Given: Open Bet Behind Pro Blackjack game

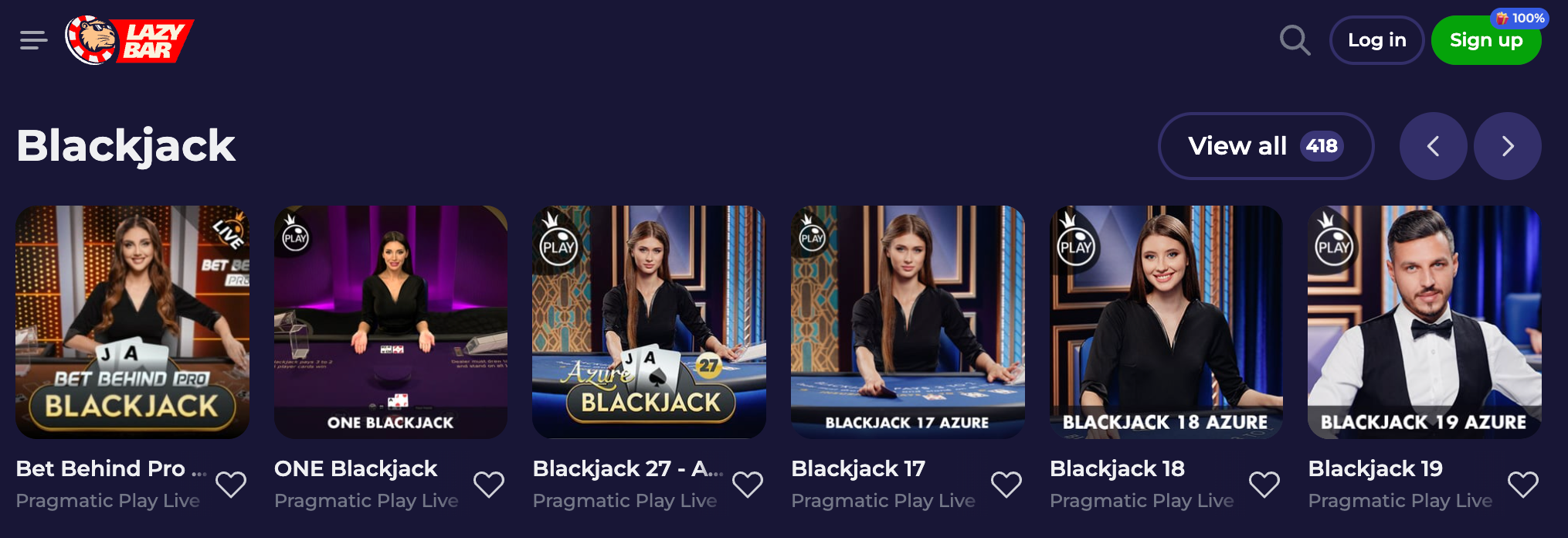Looking at the screenshot, I should [132, 322].
